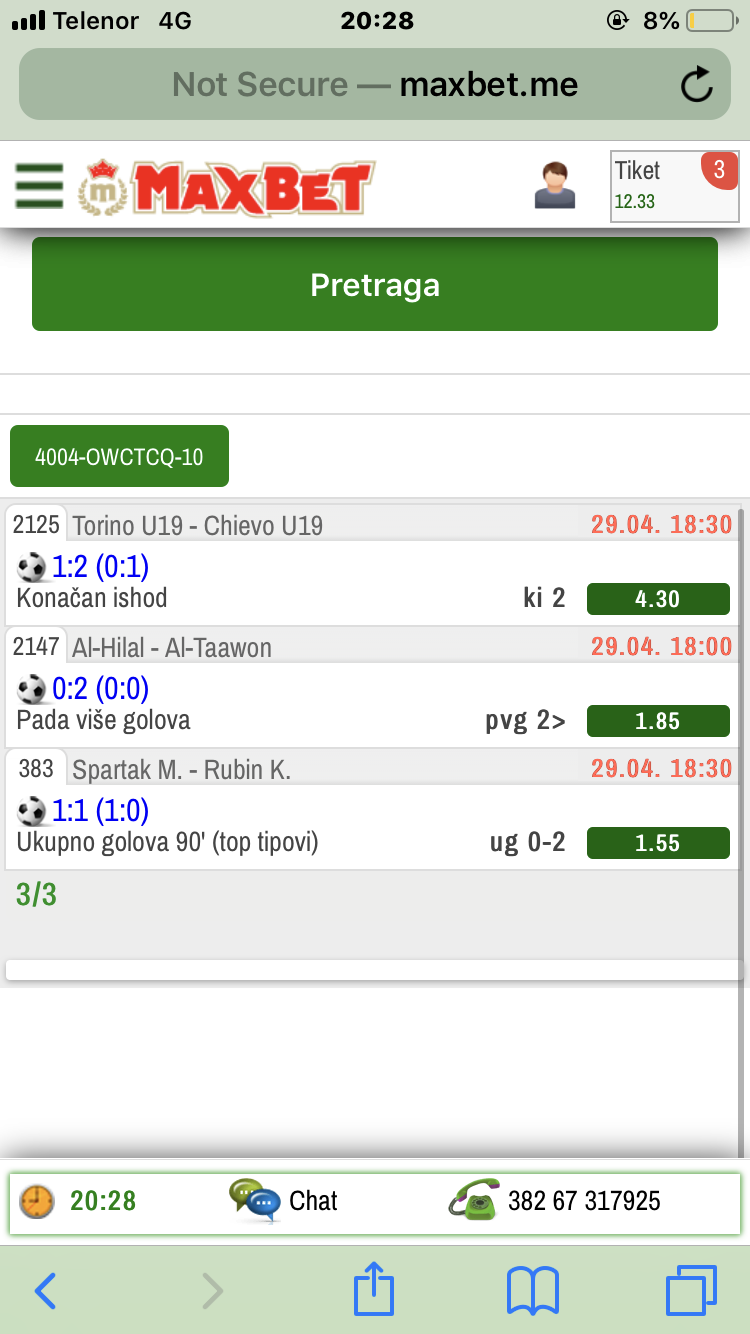Open the hamburger menu
This screenshot has width=750, height=1334.
coord(40,186)
